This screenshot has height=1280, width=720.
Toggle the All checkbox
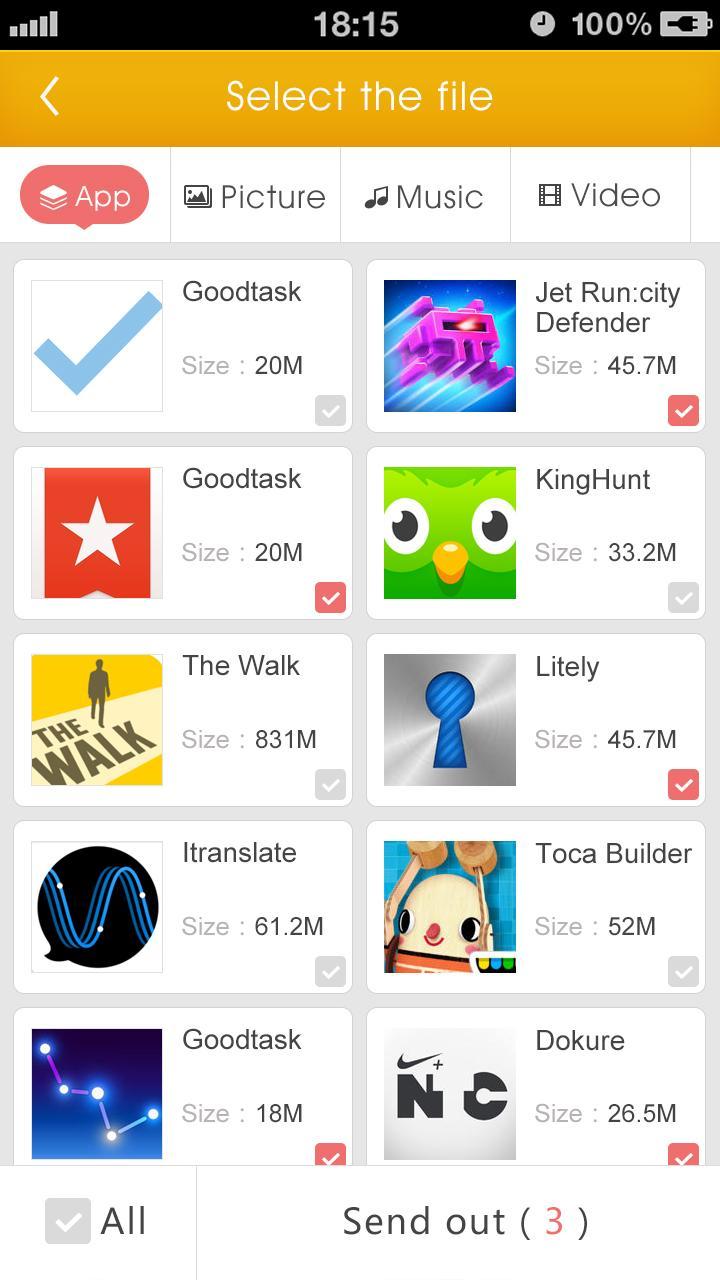tap(68, 1221)
